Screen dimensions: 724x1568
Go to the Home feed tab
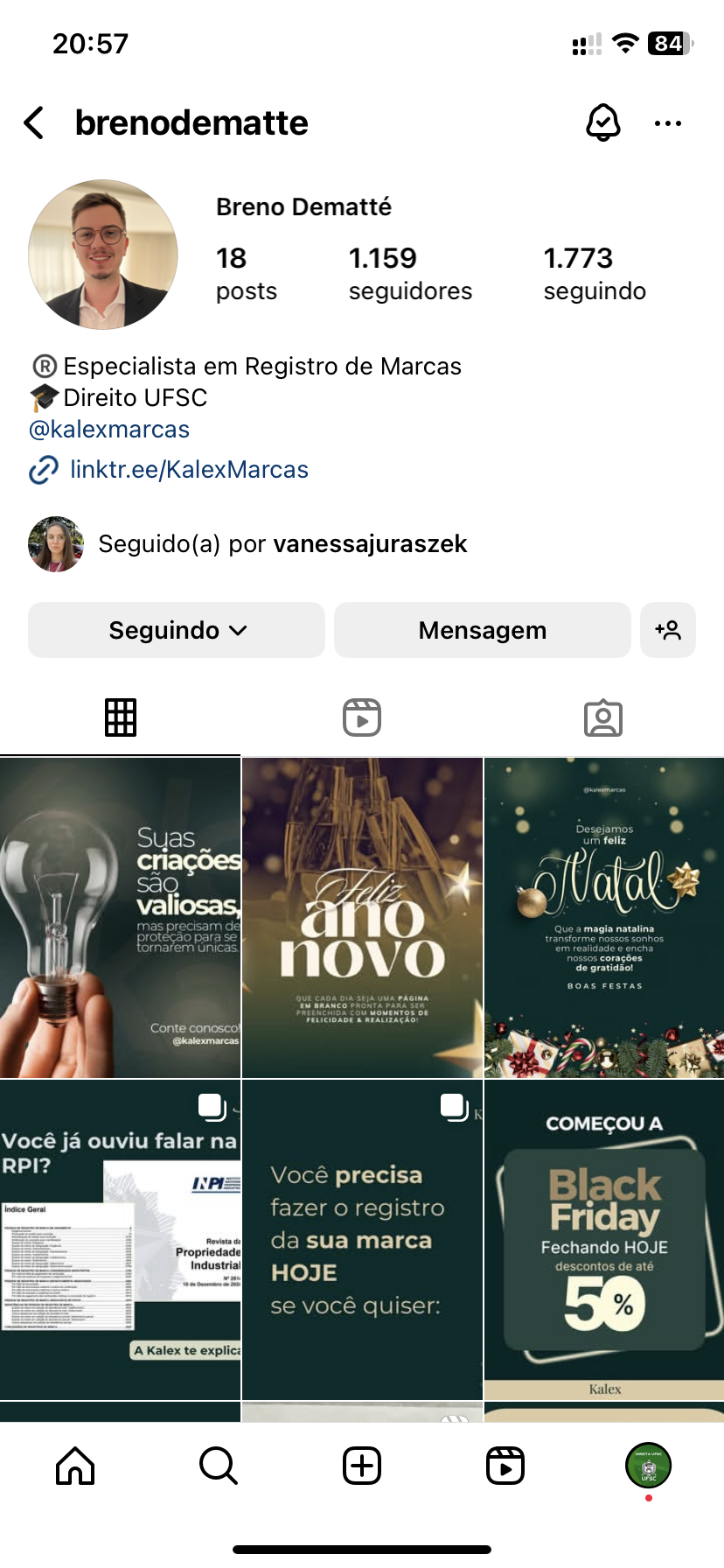point(75,1466)
